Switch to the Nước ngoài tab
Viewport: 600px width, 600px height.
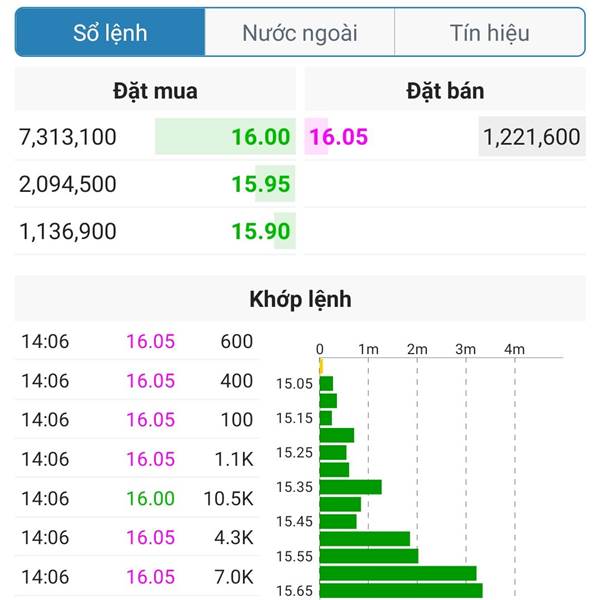tap(299, 33)
